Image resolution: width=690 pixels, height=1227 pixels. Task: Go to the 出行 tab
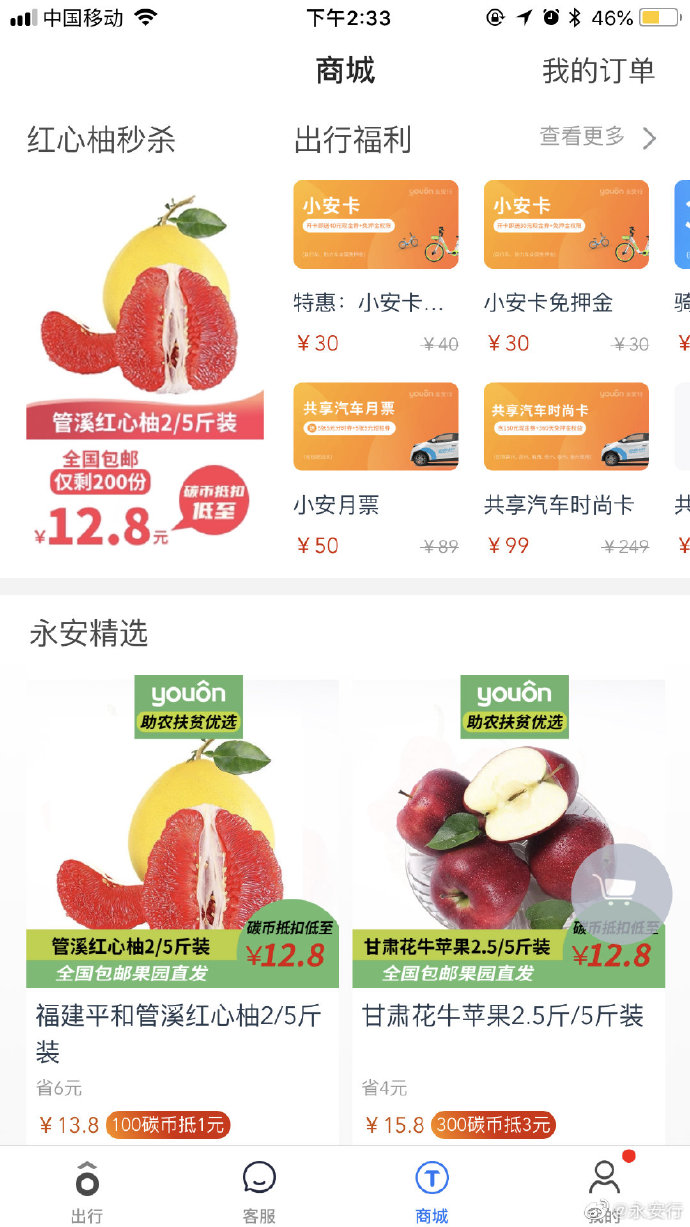[x=87, y=1190]
